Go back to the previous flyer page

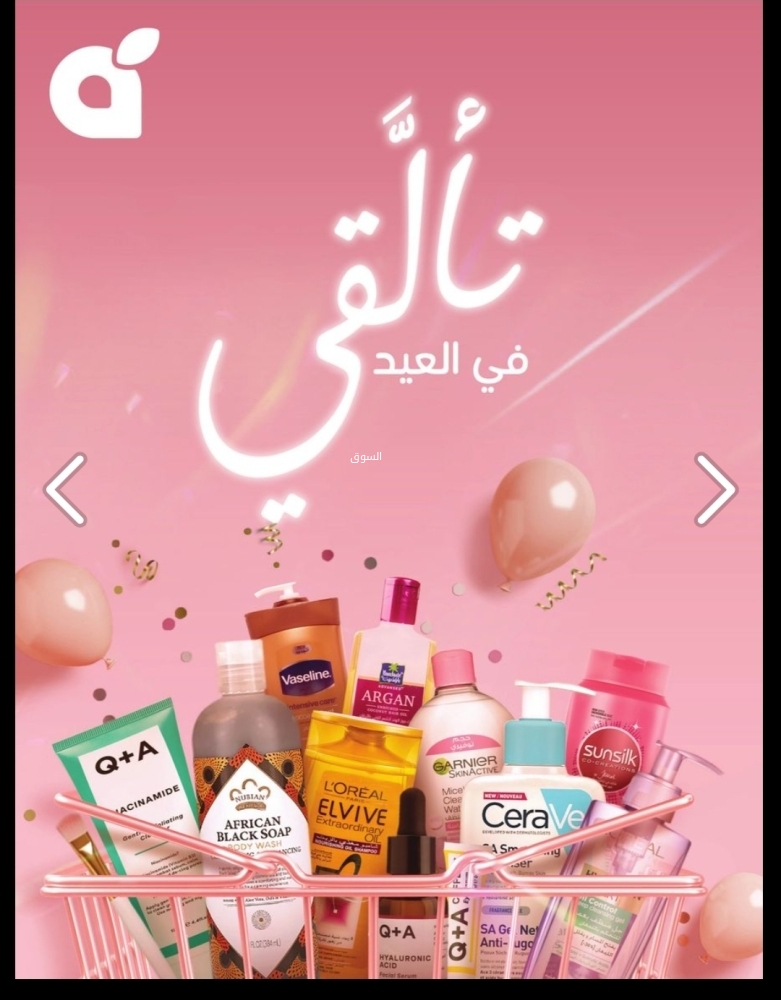tap(66, 489)
